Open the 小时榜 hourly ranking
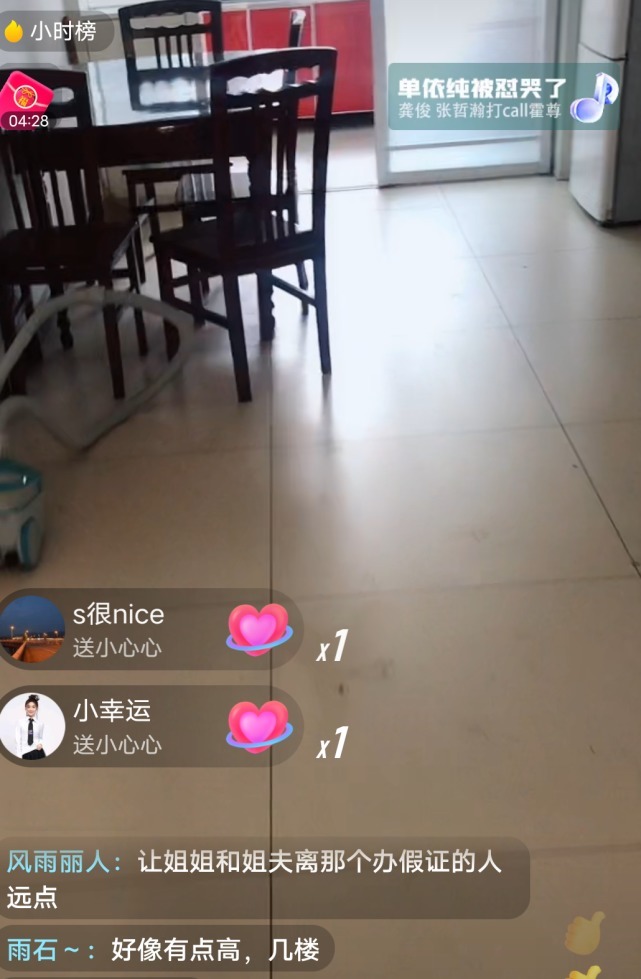The width and height of the screenshot is (641, 979). (52, 31)
